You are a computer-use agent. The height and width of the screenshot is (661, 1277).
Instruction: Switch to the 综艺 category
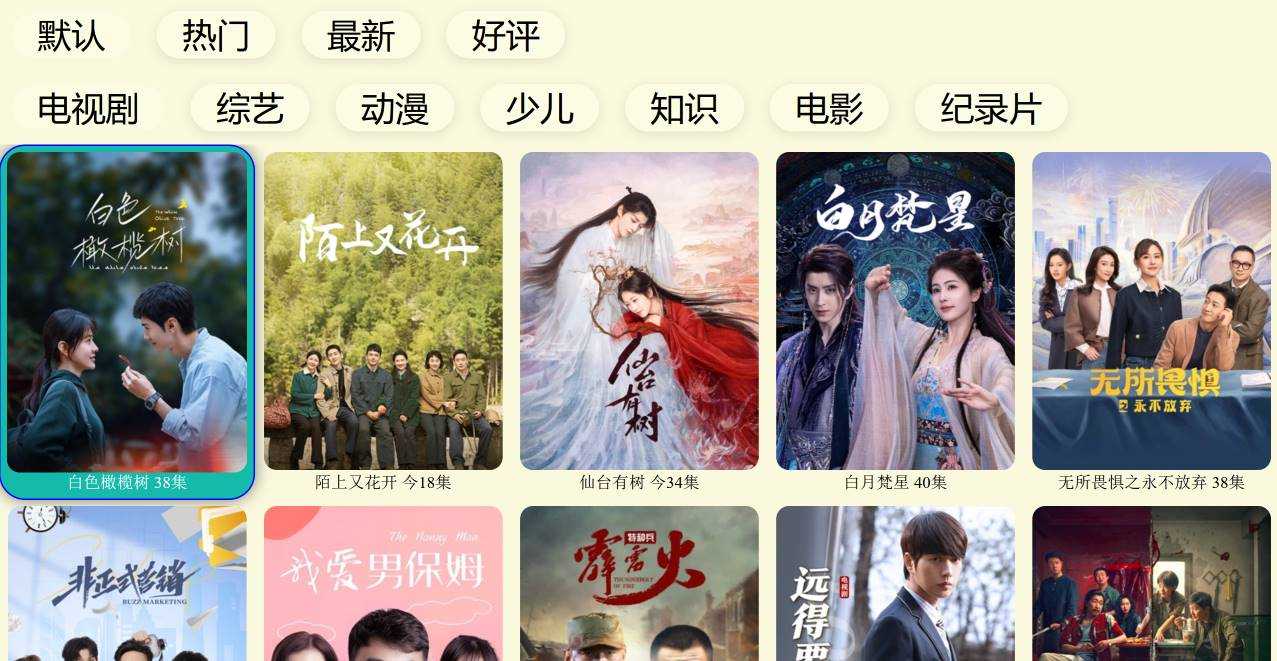250,109
